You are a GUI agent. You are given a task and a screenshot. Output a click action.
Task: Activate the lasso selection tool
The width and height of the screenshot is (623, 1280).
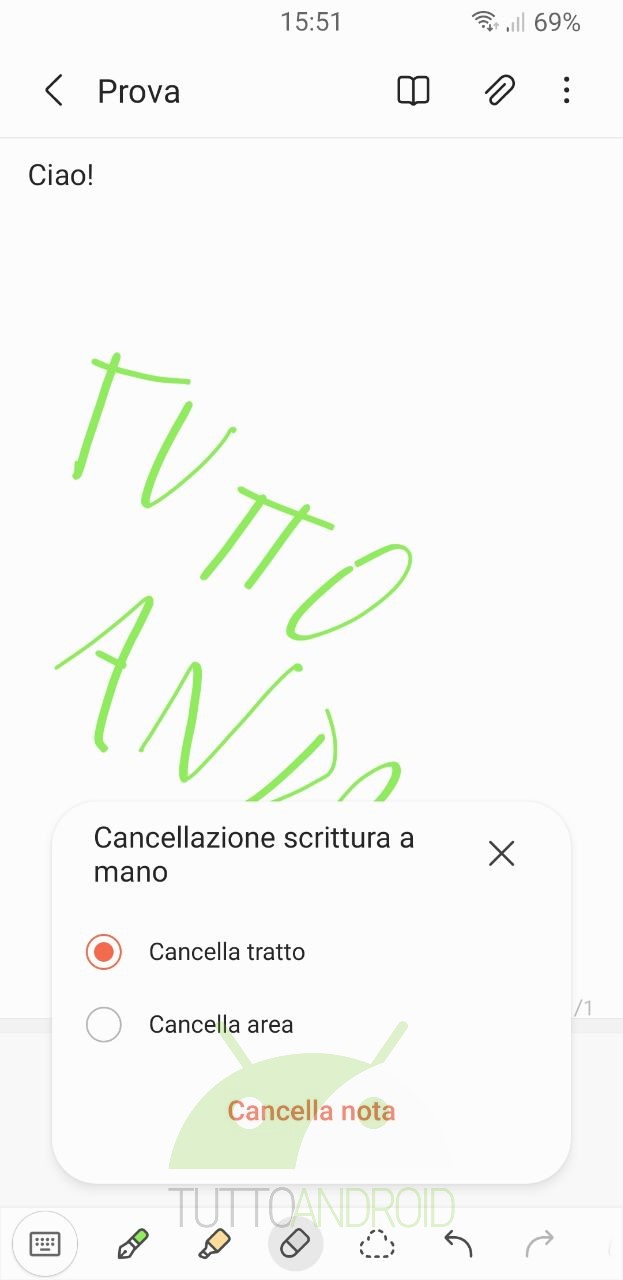coord(377,1244)
